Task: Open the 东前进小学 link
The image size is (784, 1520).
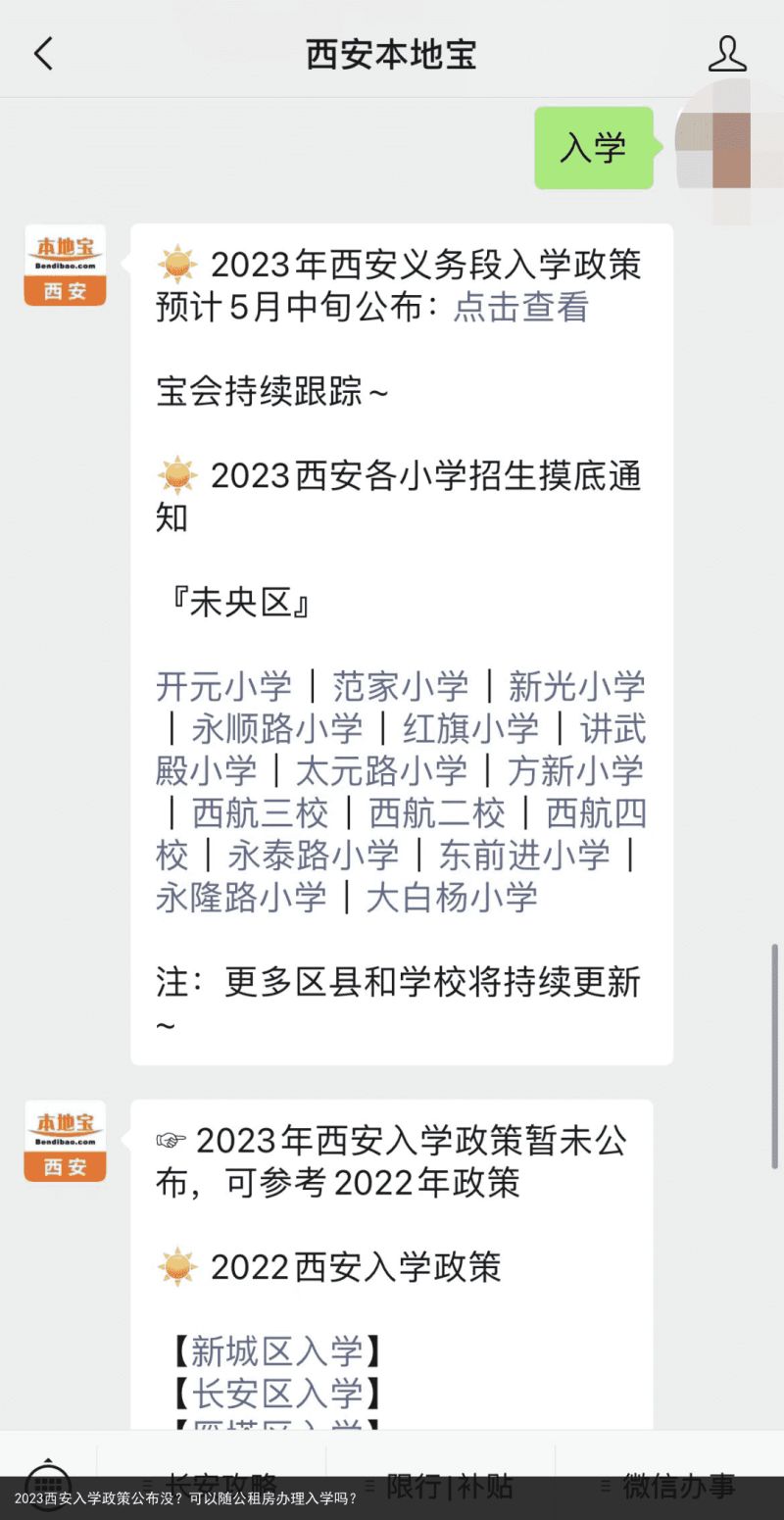Action: point(524,855)
